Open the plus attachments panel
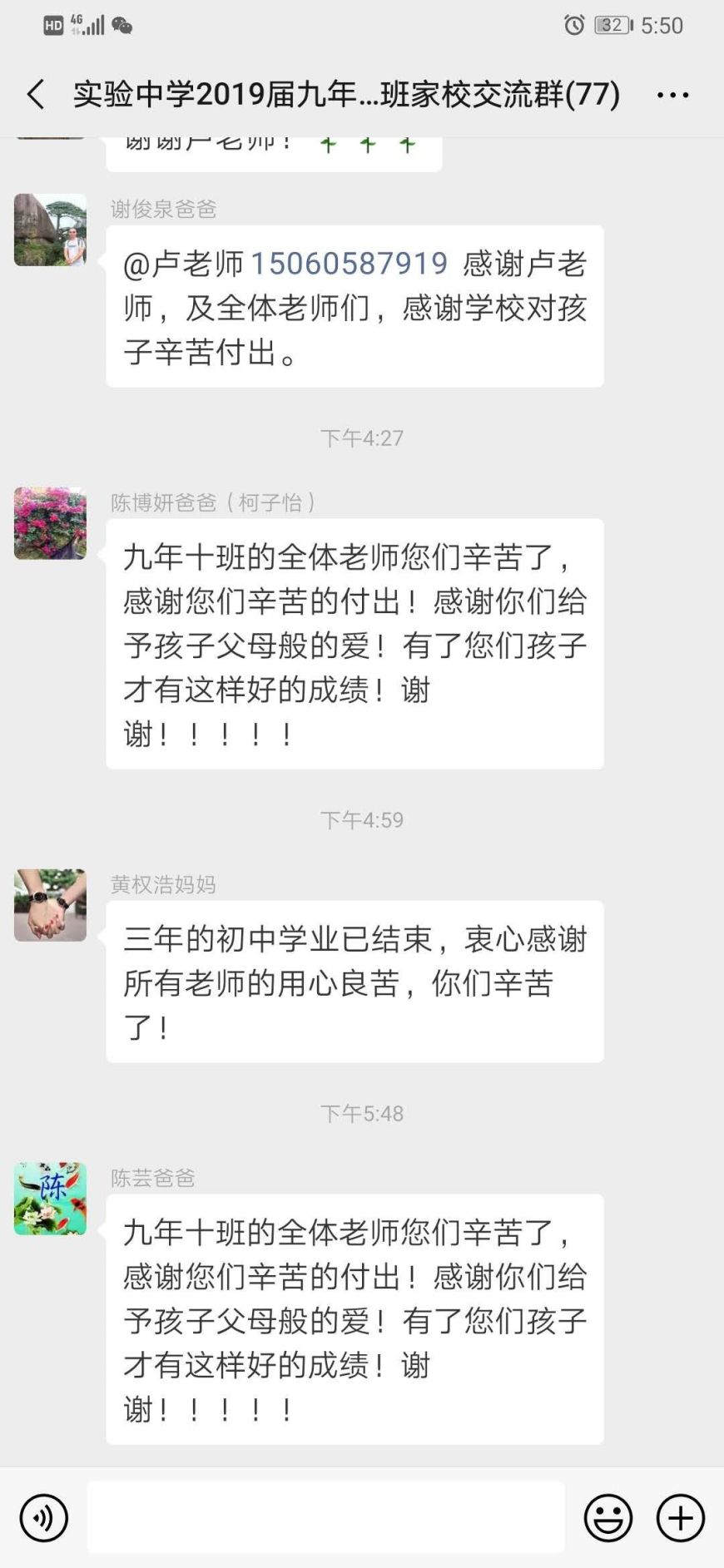Screen dimensions: 724x1568 681,1518
